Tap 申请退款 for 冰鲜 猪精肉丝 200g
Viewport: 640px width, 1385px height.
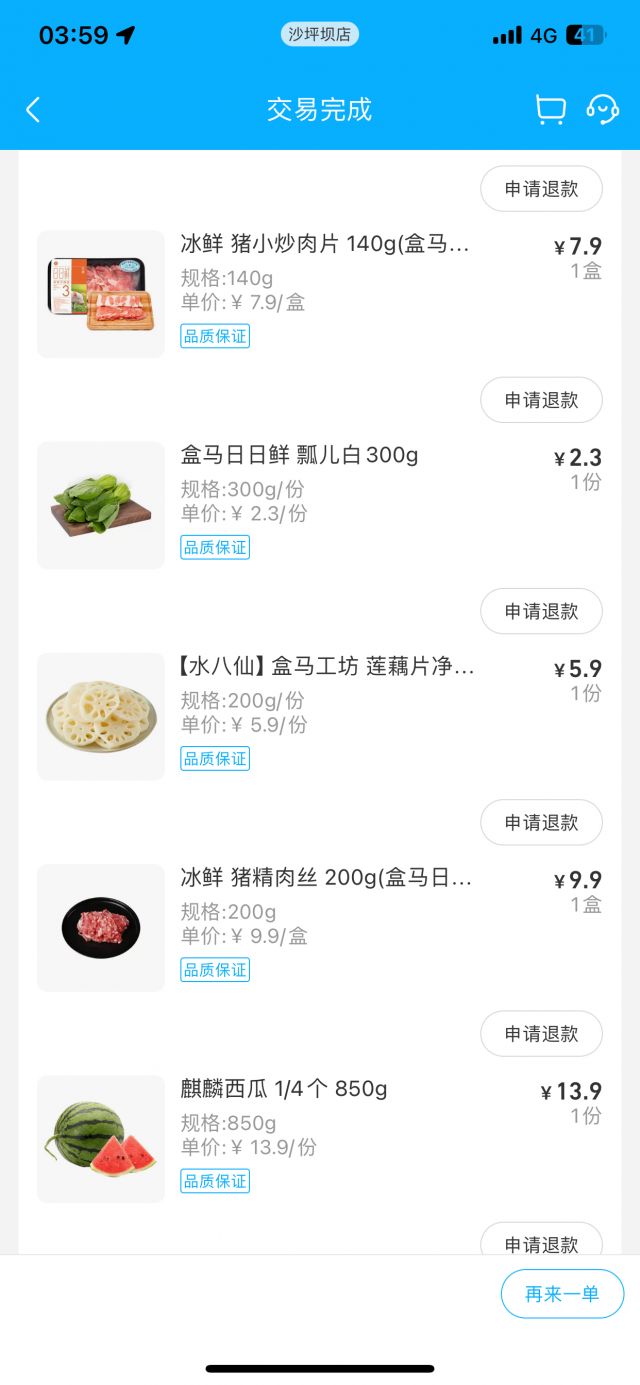coord(541,1033)
